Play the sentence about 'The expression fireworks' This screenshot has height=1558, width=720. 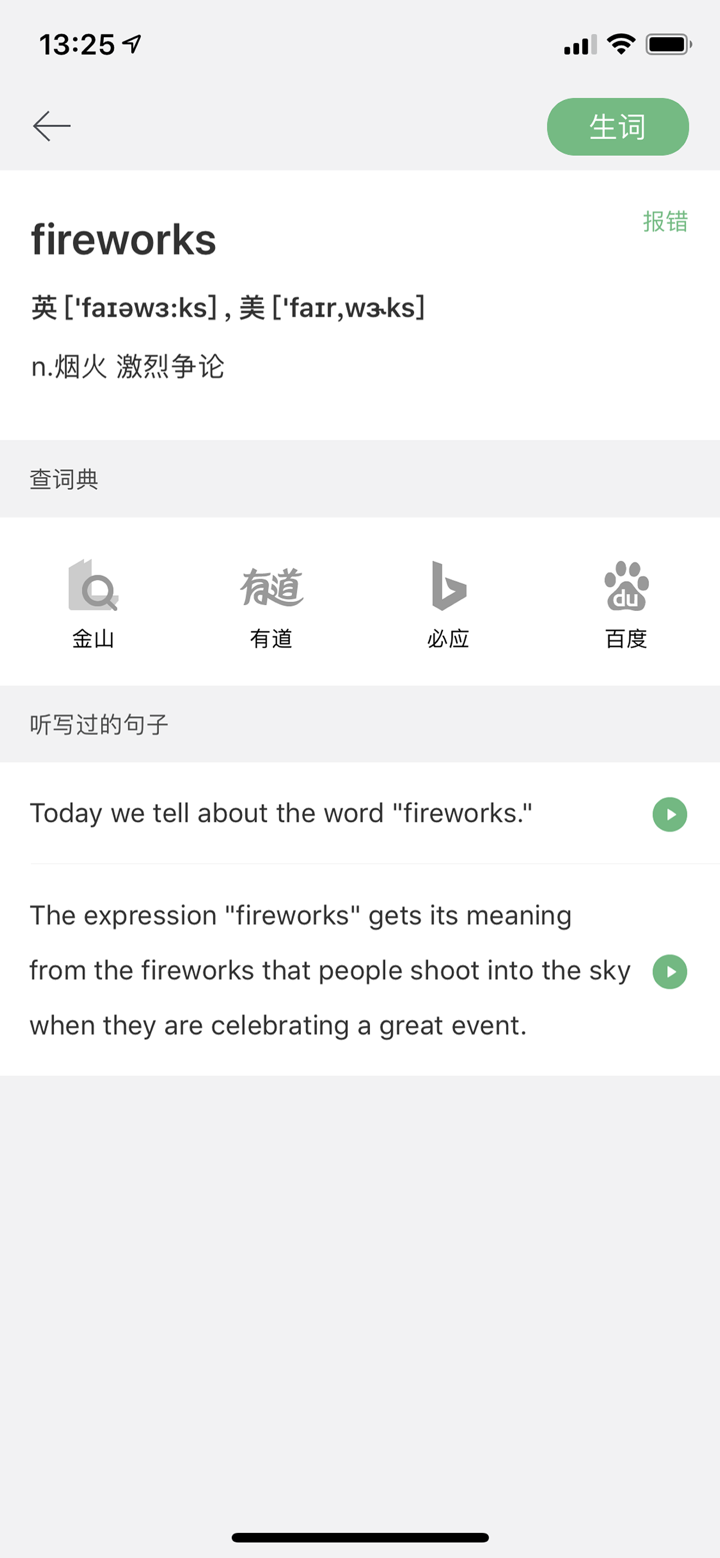coord(669,970)
